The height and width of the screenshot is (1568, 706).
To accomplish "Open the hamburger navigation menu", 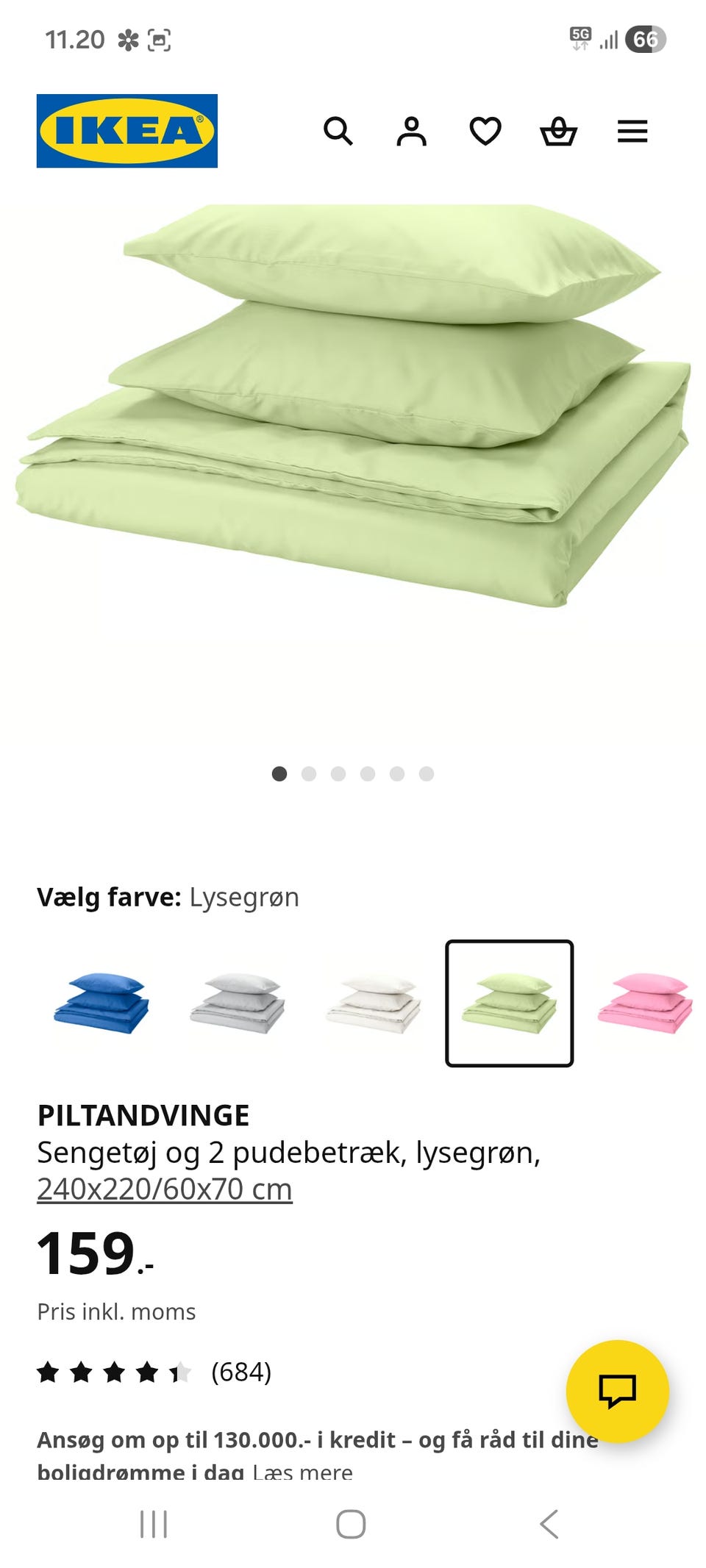I will [632, 132].
